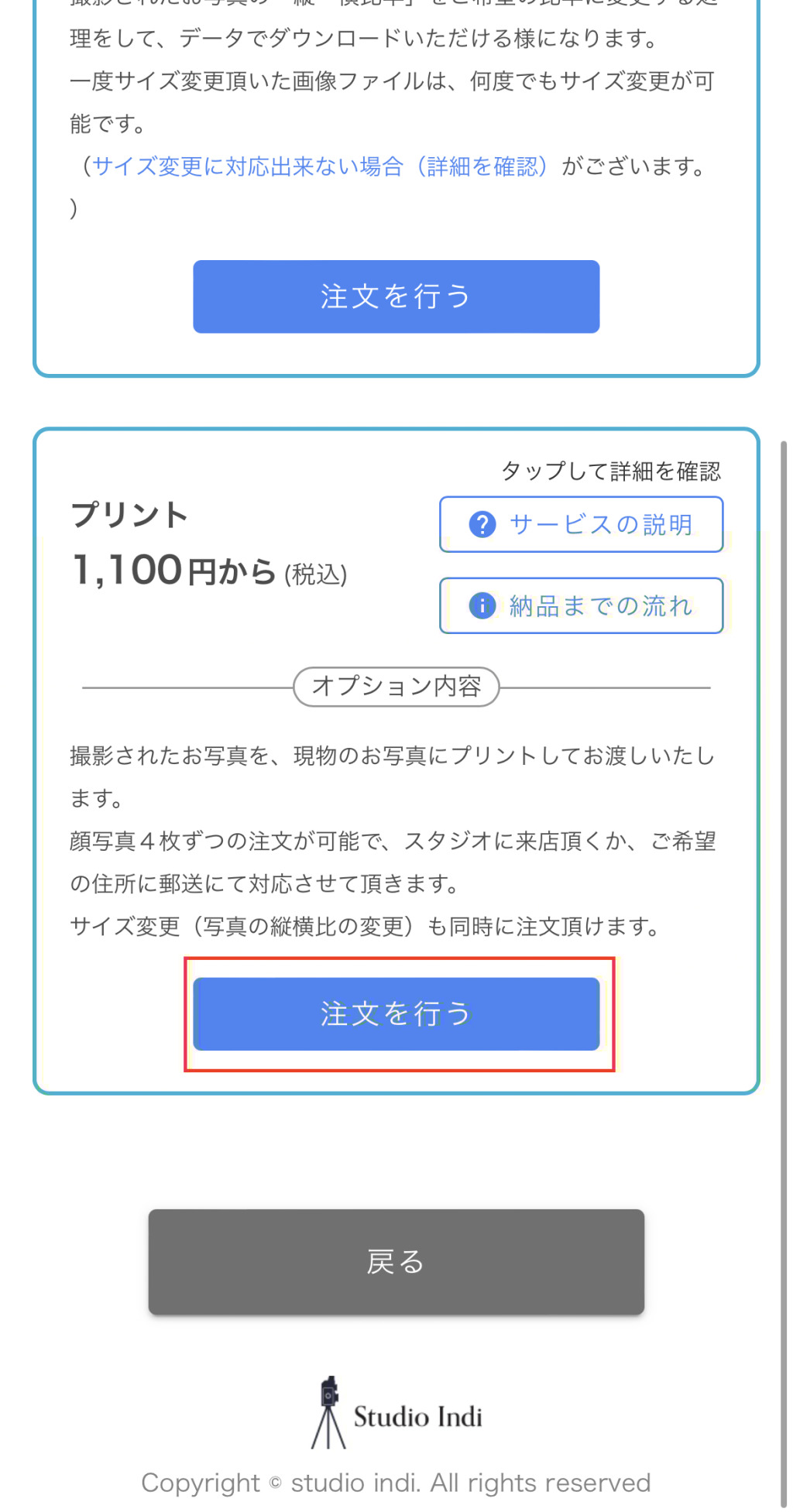The image size is (793, 1512).
Task: Click the question mark icon on サービスの説明
Action: (x=482, y=525)
